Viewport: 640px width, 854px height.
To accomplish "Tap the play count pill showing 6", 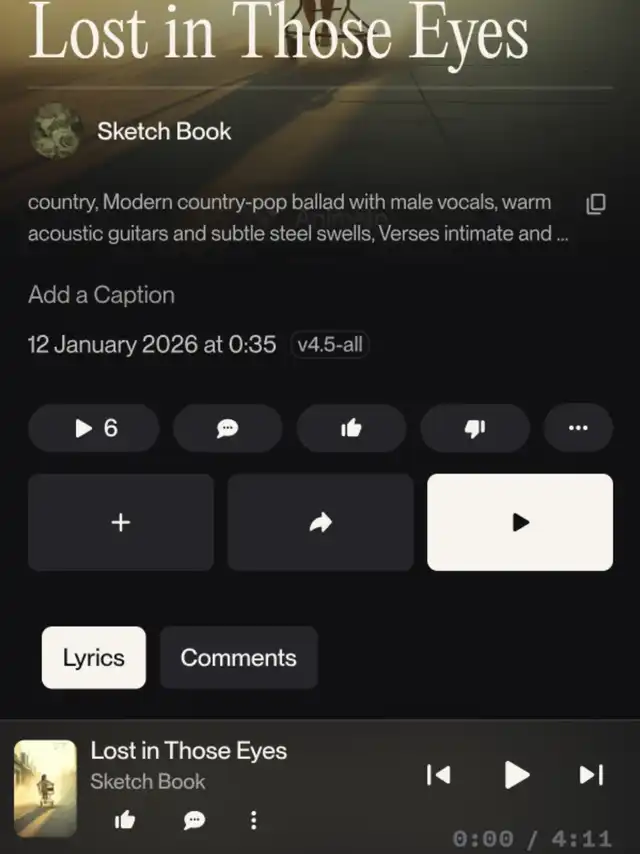I will 93,428.
